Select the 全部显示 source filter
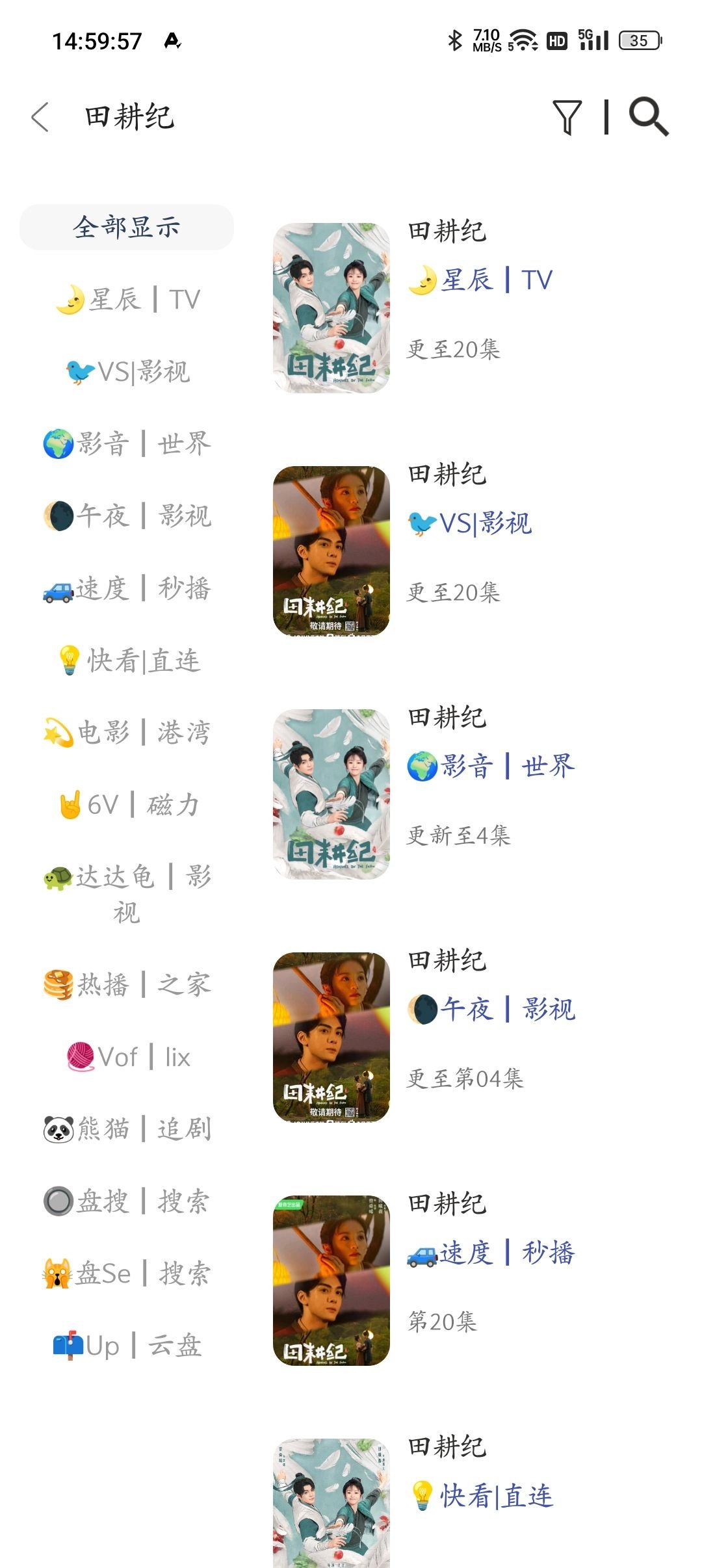This screenshot has width=702, height=1568. pos(127,228)
